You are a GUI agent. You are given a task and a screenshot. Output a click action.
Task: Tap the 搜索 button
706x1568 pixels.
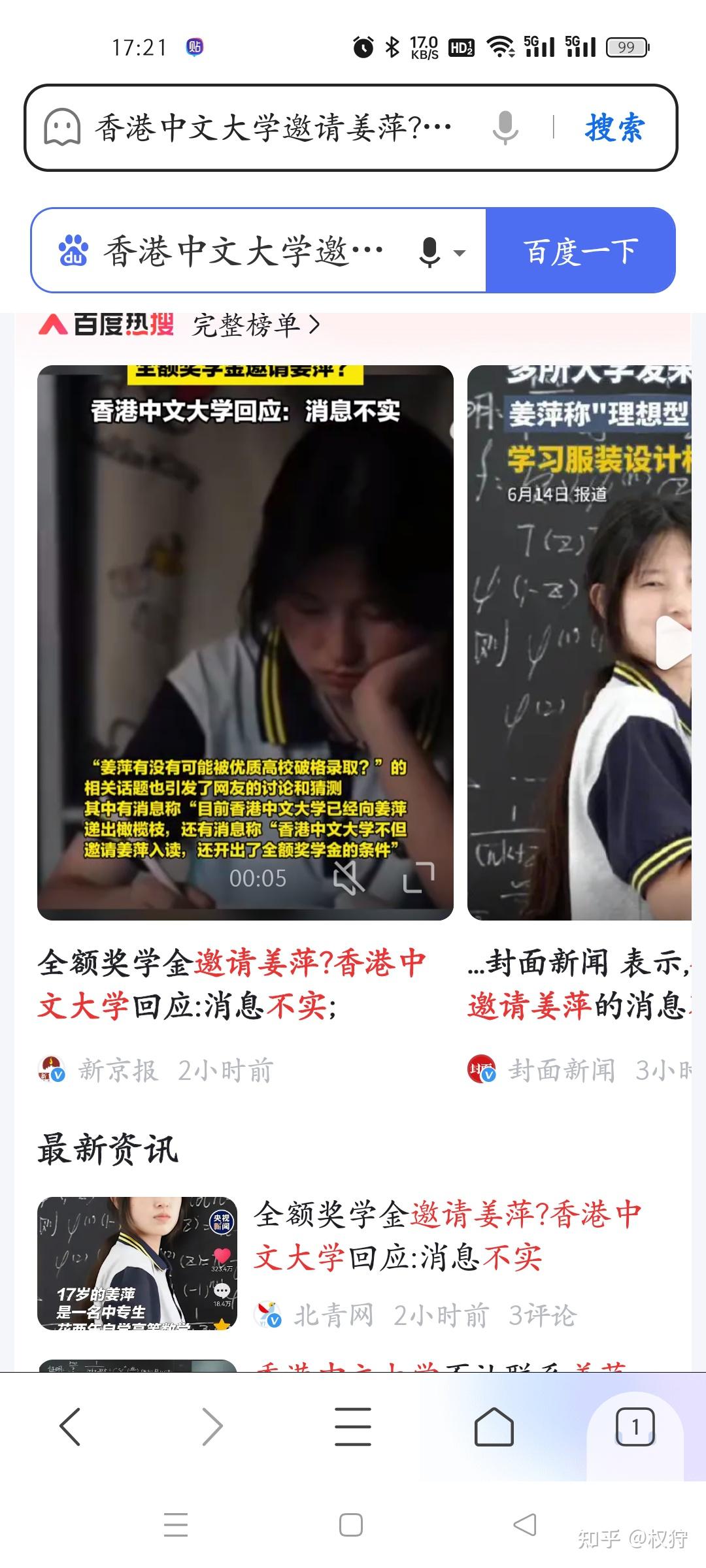coord(614,127)
